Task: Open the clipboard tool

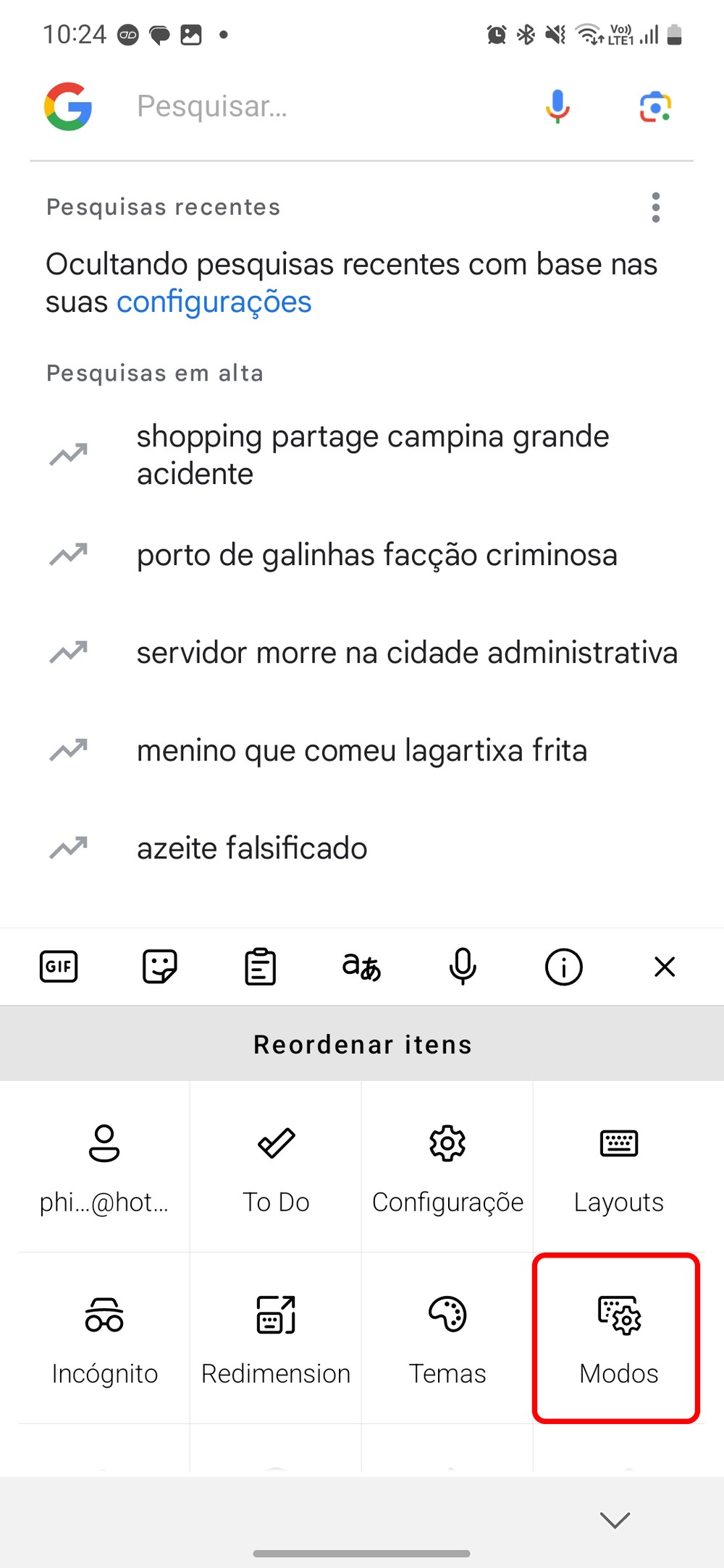Action: point(261,967)
